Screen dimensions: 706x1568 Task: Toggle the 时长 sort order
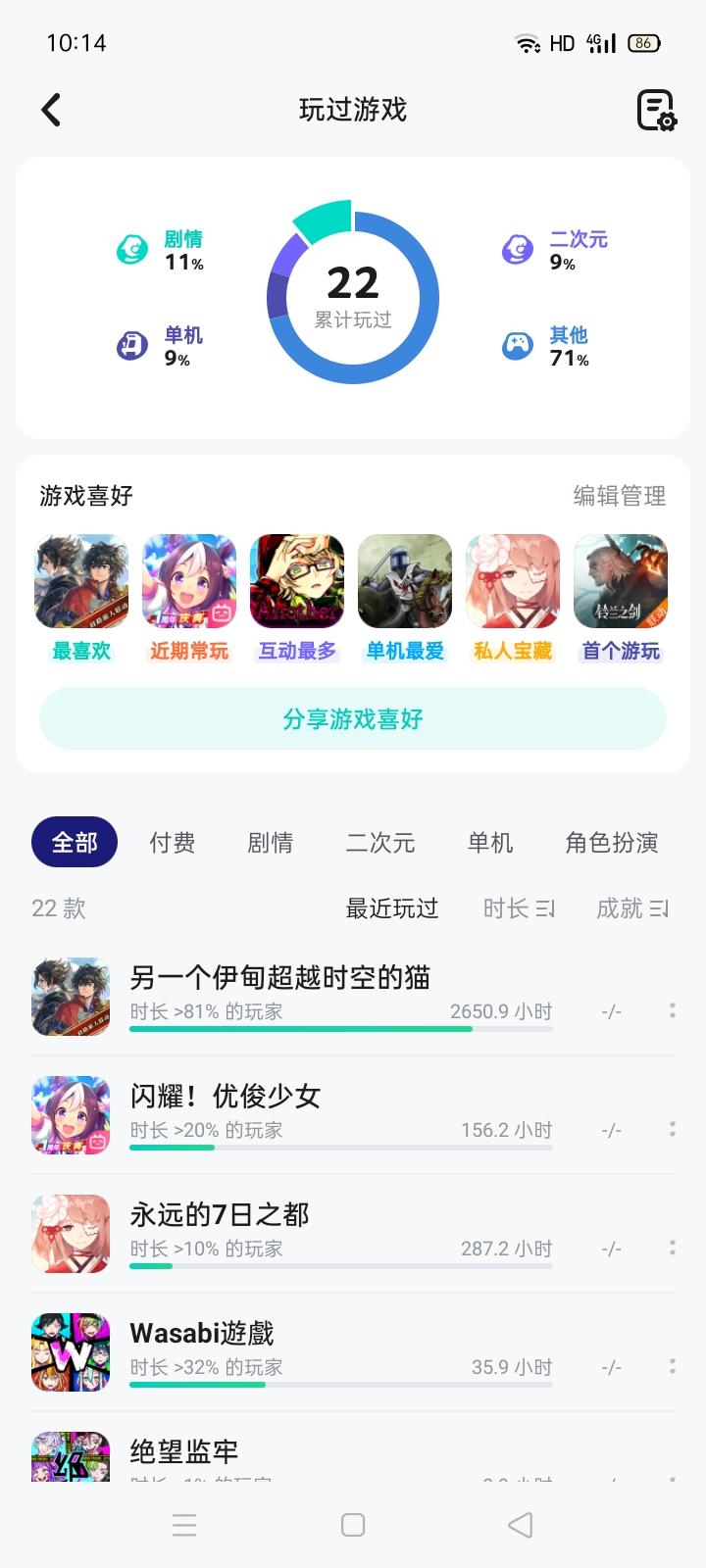coord(519,908)
